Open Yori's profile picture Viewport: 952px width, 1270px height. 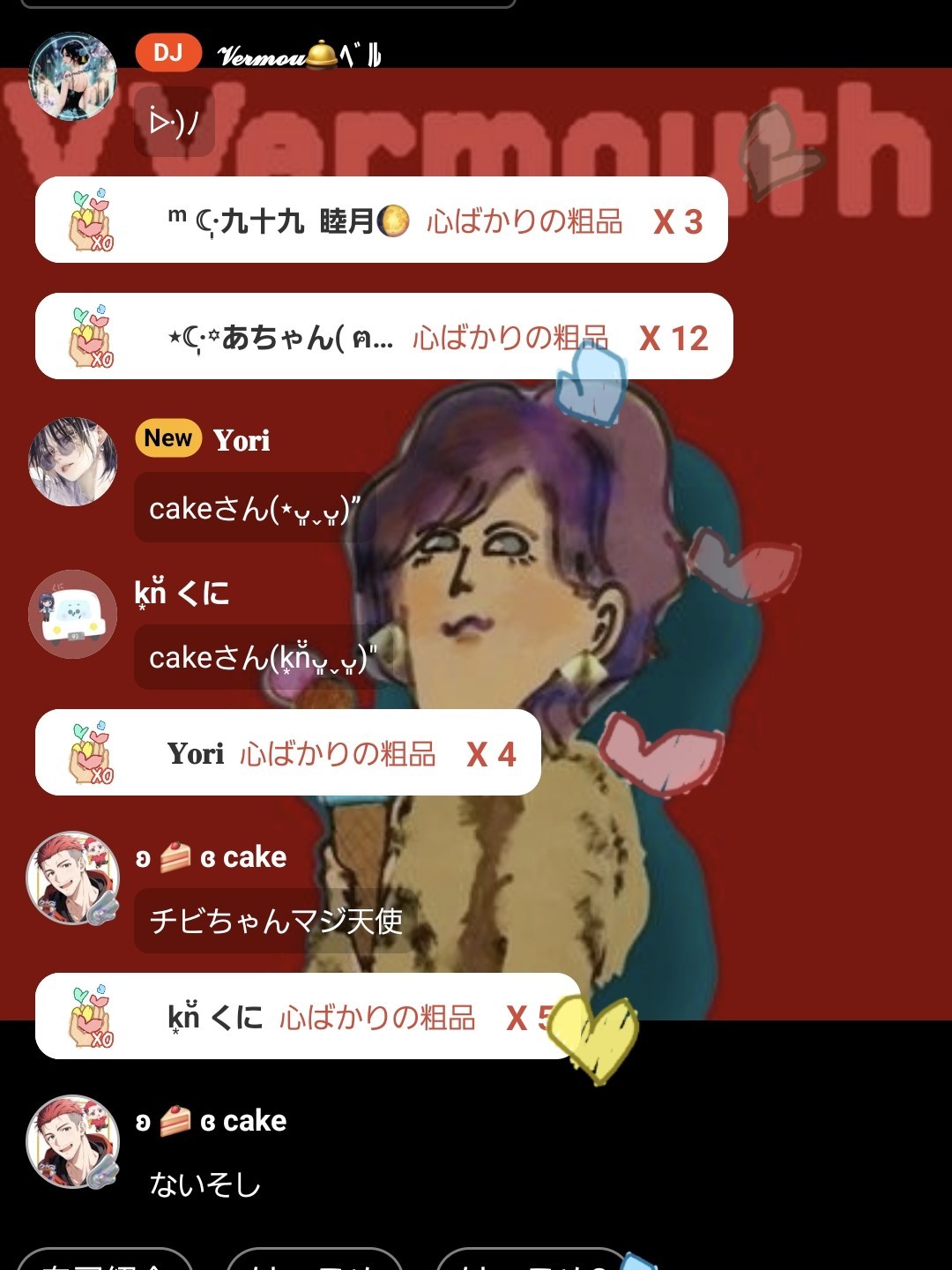point(72,461)
